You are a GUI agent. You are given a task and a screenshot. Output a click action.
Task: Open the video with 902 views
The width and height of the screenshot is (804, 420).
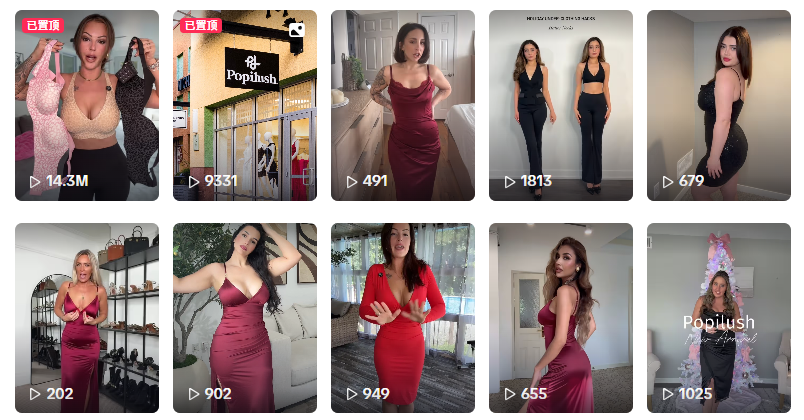coord(245,318)
